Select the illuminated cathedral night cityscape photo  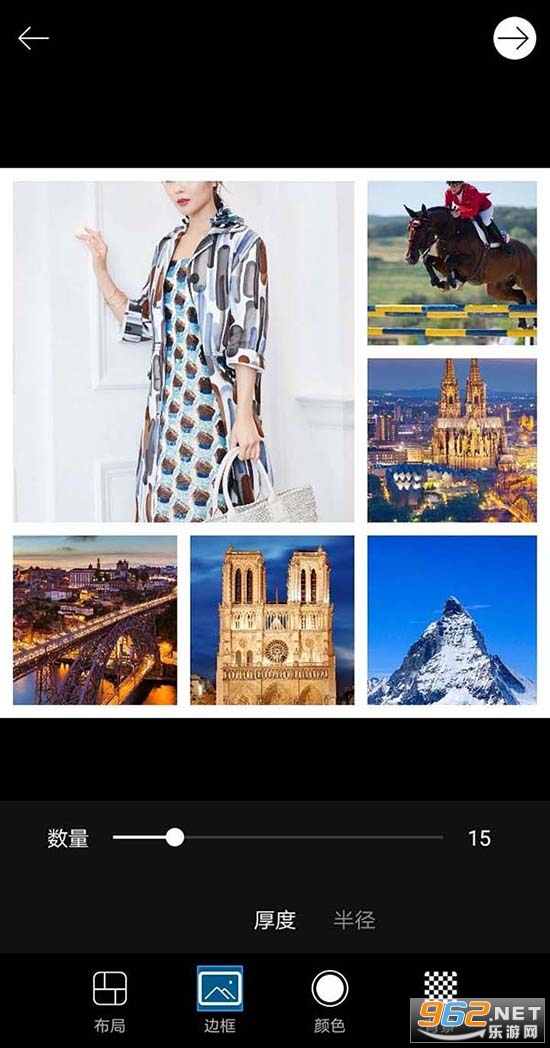pos(452,440)
